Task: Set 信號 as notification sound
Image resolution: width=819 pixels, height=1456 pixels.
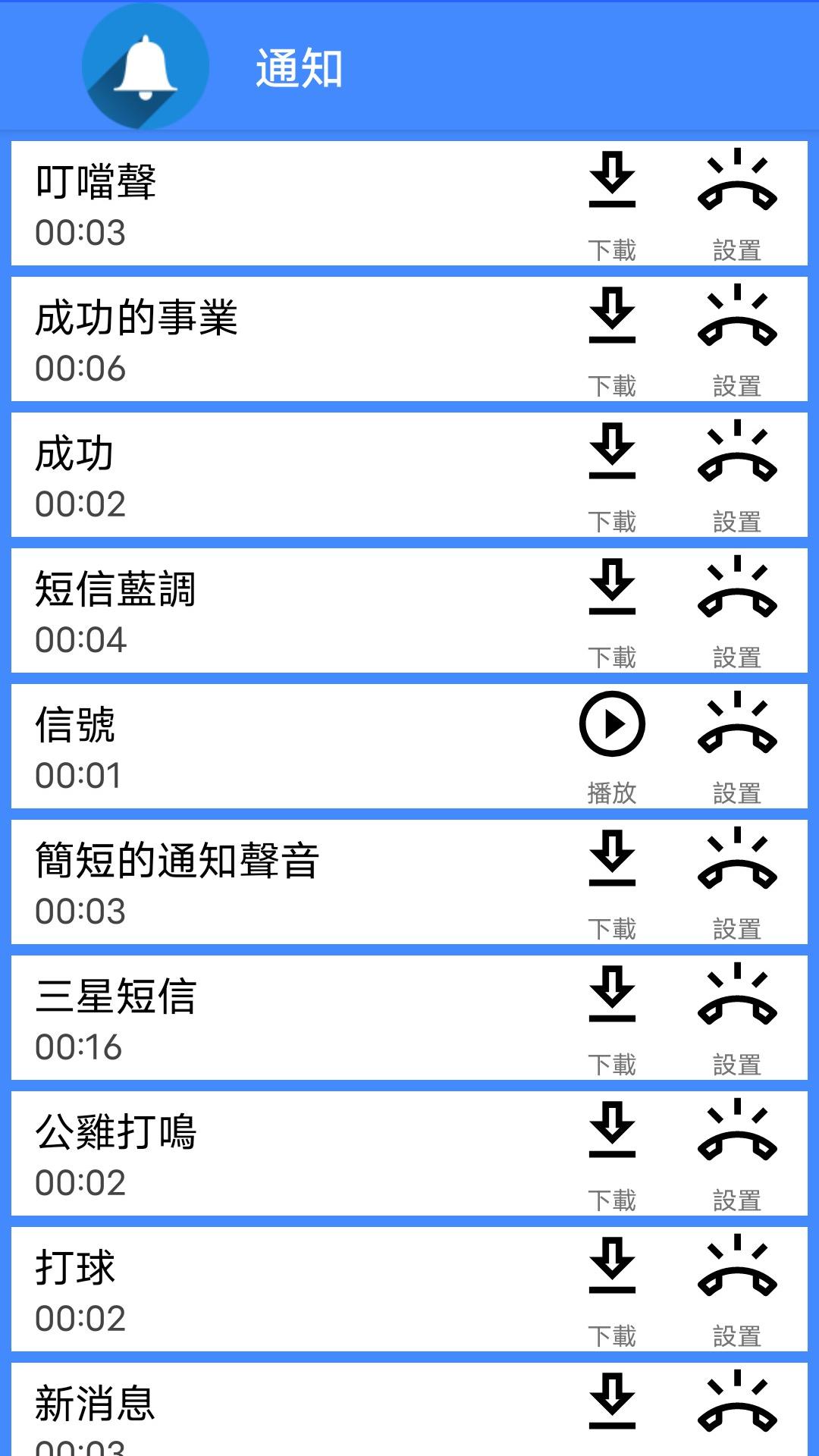Action: point(737,748)
